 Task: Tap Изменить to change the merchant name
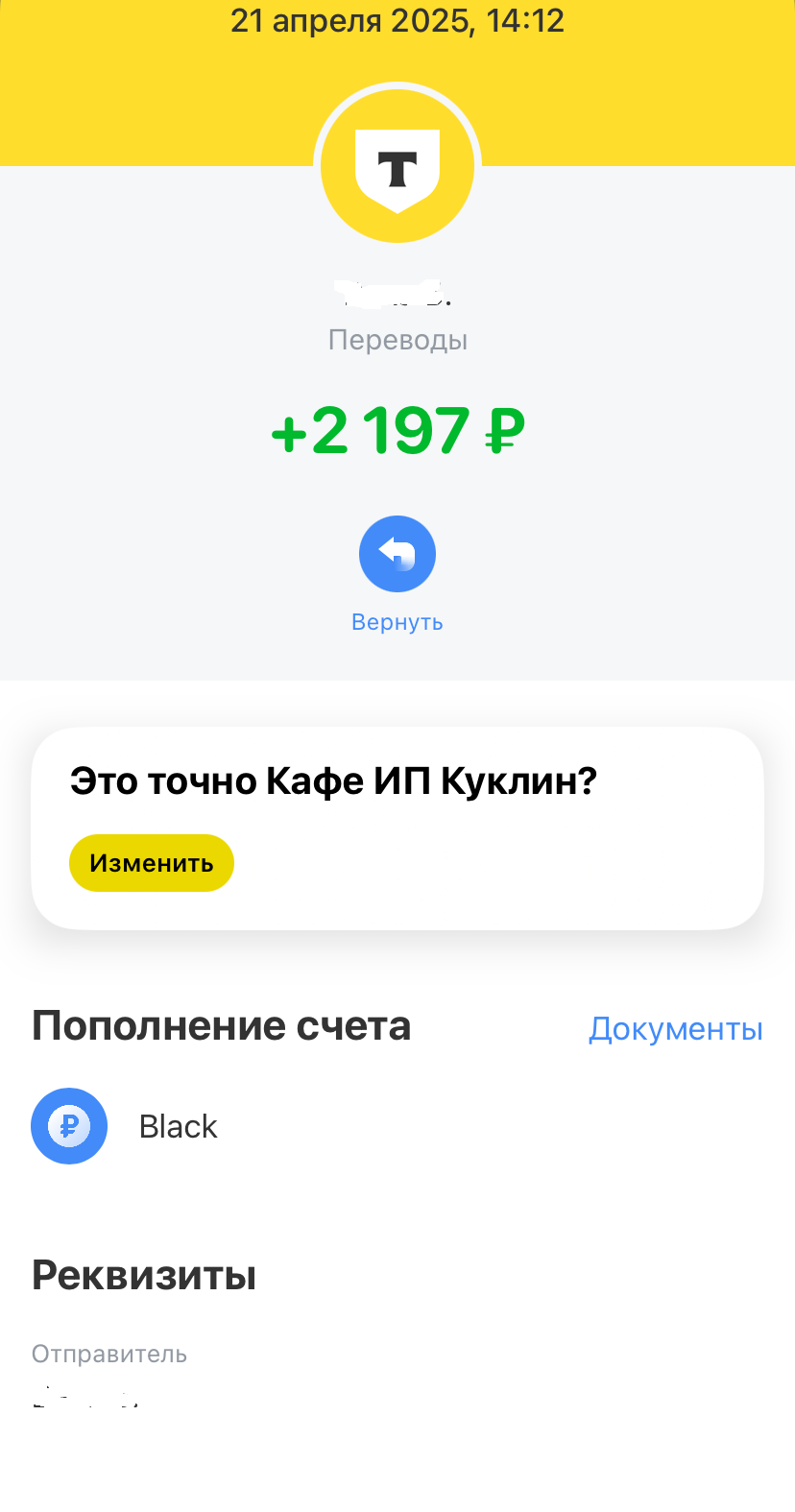(x=152, y=863)
